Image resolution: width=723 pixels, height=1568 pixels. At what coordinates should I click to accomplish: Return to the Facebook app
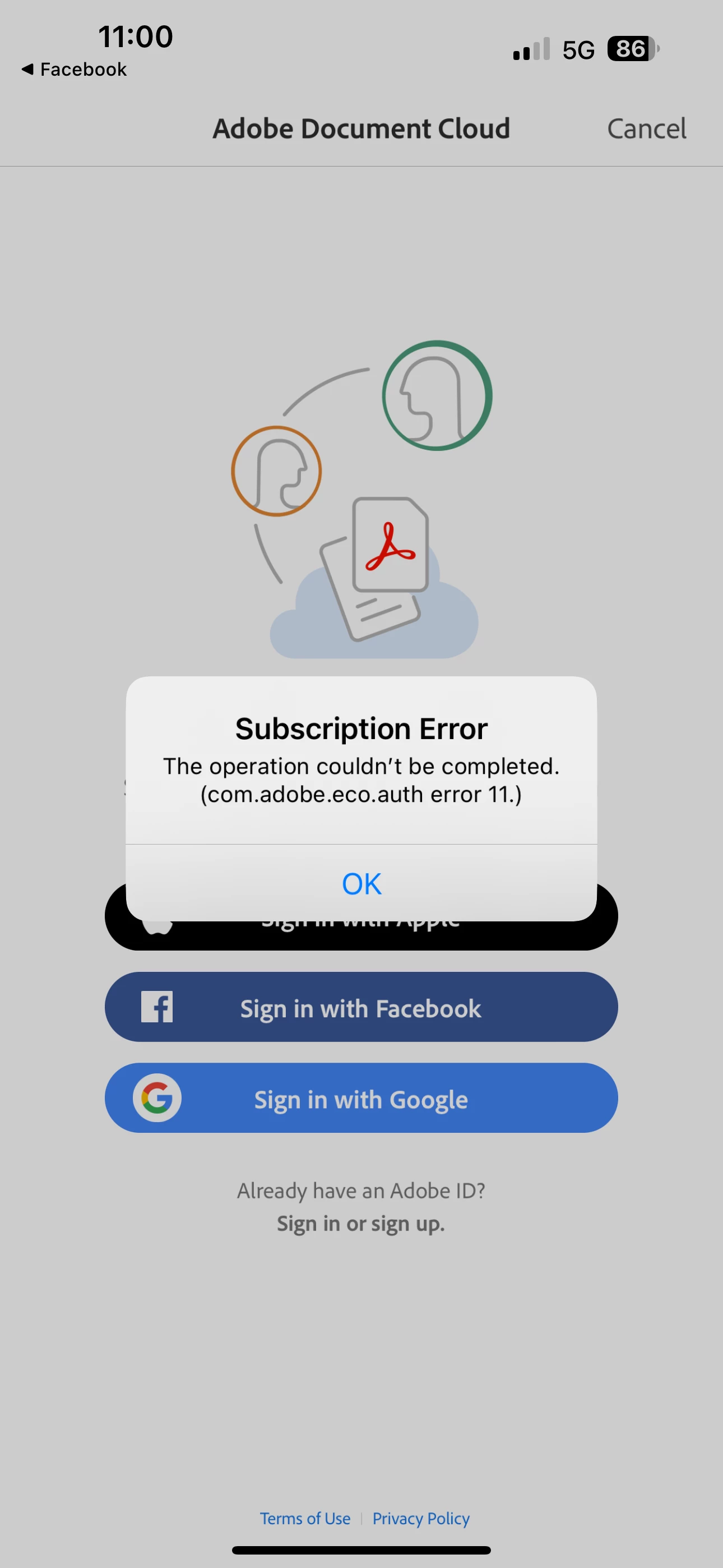pos(74,70)
